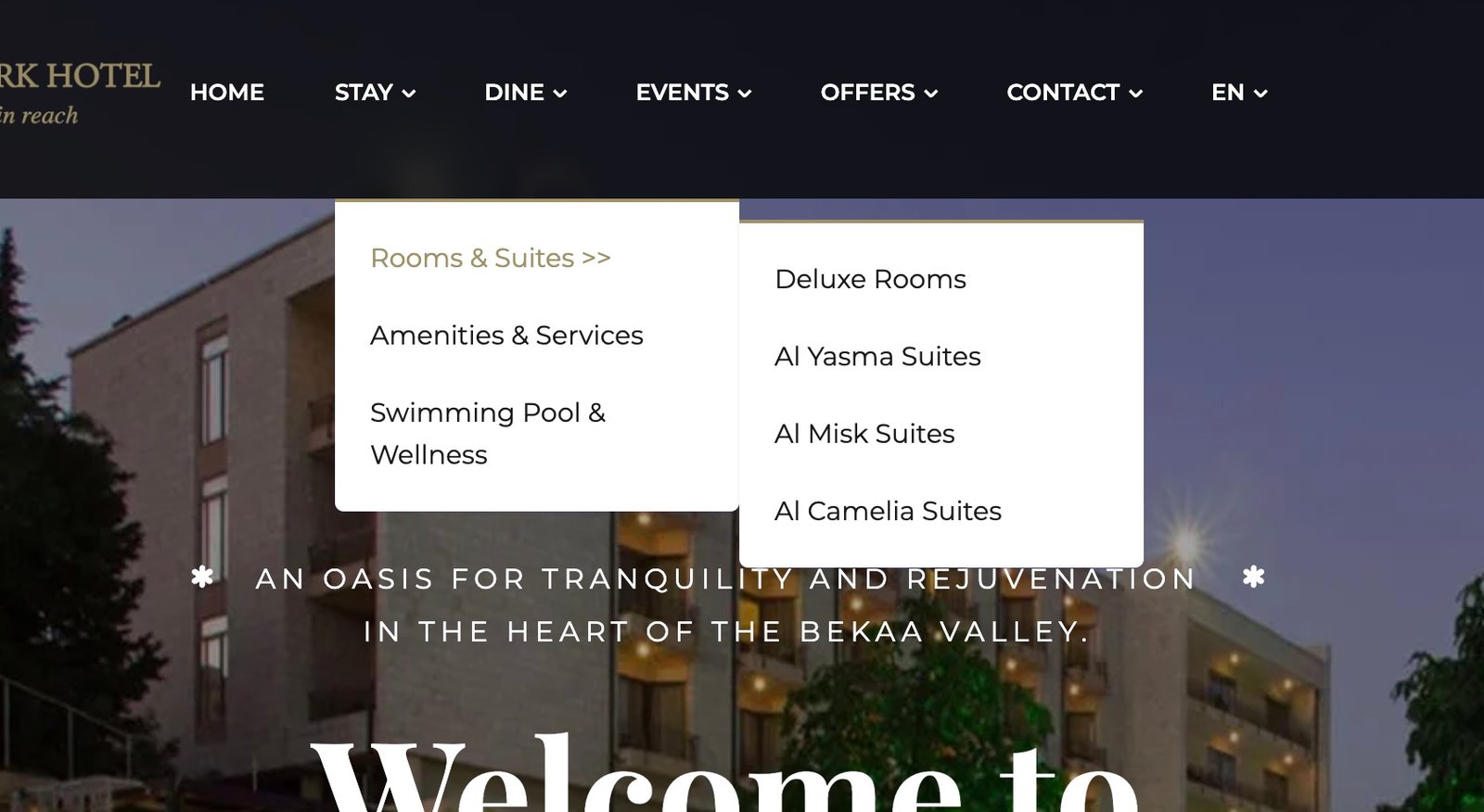Open the Events dropdown
This screenshot has height=812, width=1484.
pyautogui.click(x=693, y=93)
